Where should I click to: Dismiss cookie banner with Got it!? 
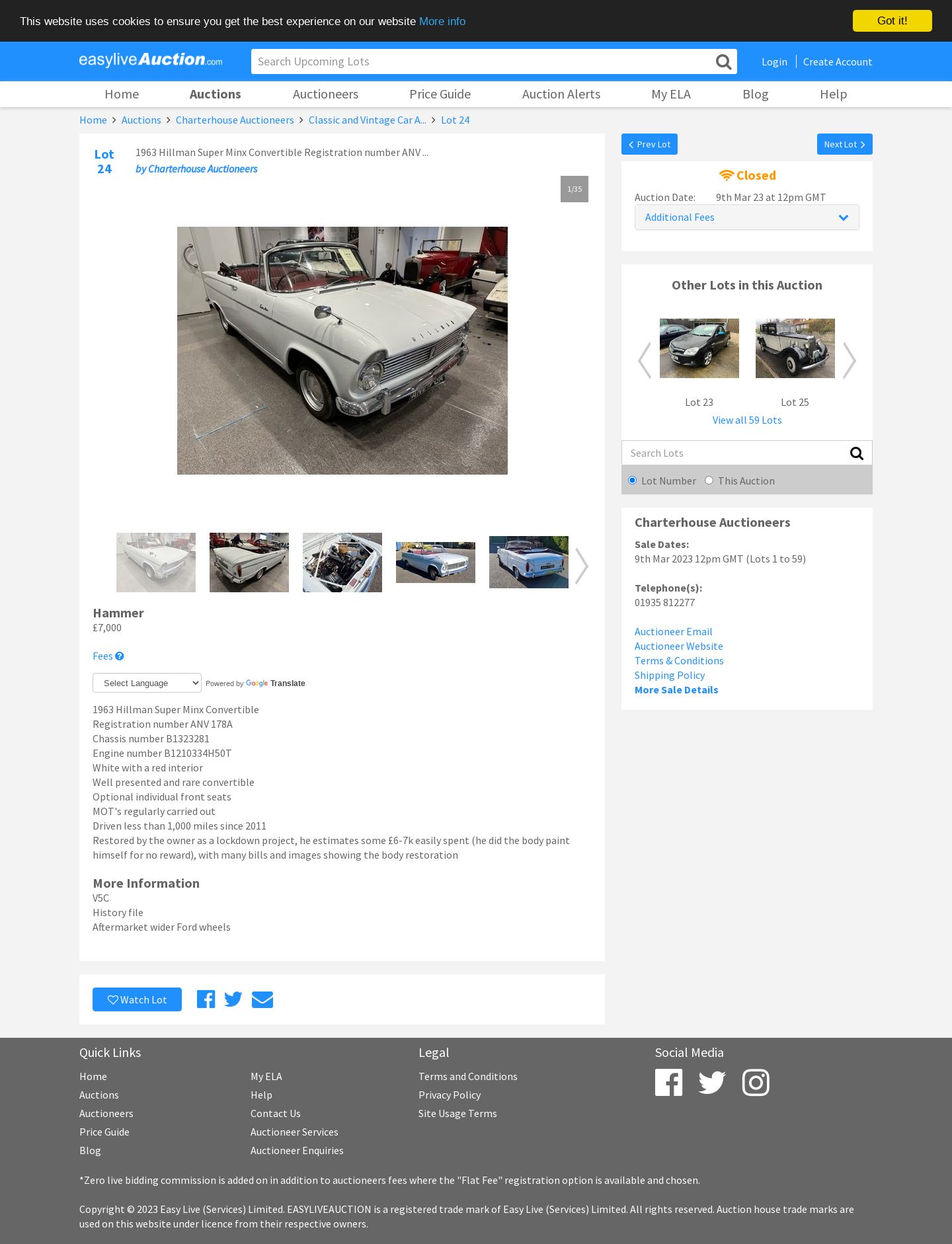pyautogui.click(x=892, y=21)
